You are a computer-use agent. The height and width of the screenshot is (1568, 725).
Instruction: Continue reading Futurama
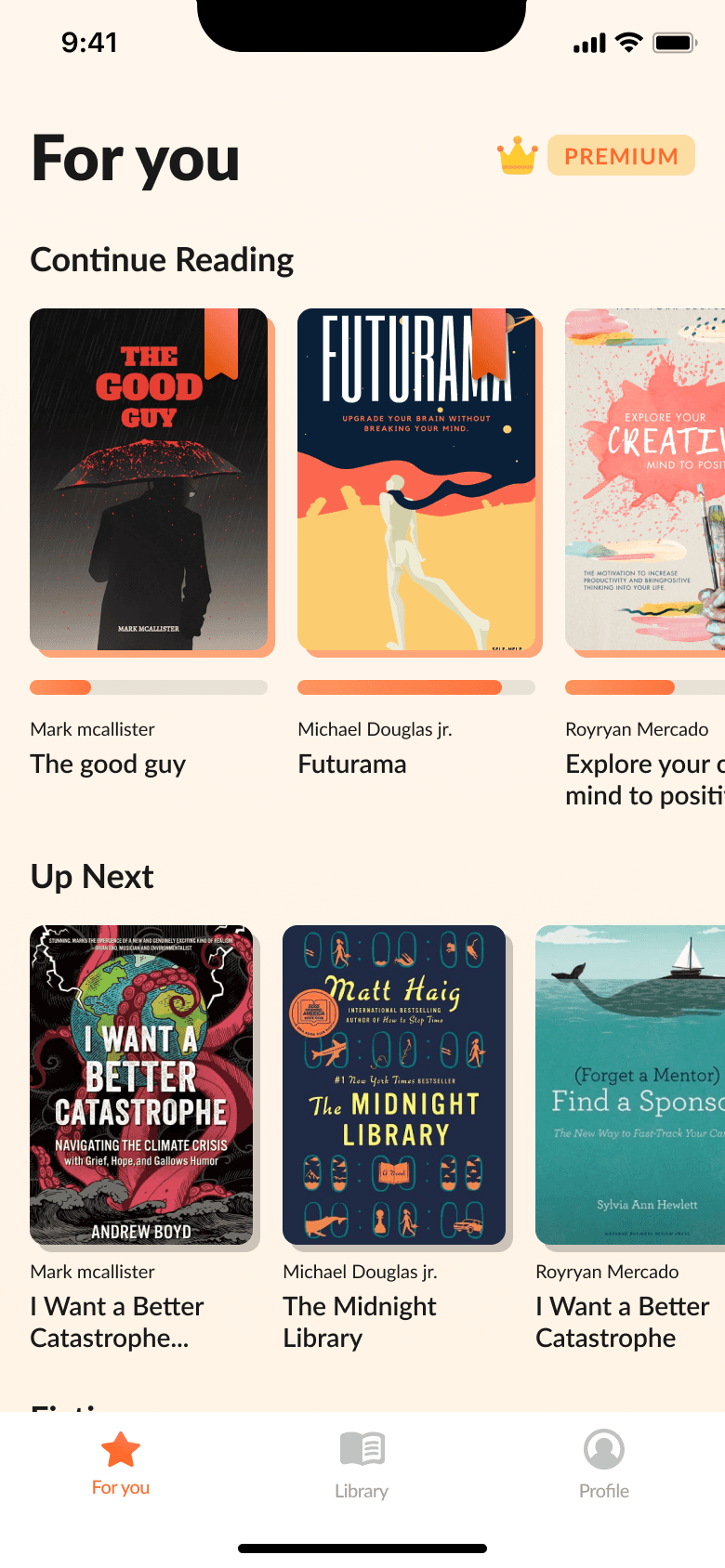[x=415, y=479]
